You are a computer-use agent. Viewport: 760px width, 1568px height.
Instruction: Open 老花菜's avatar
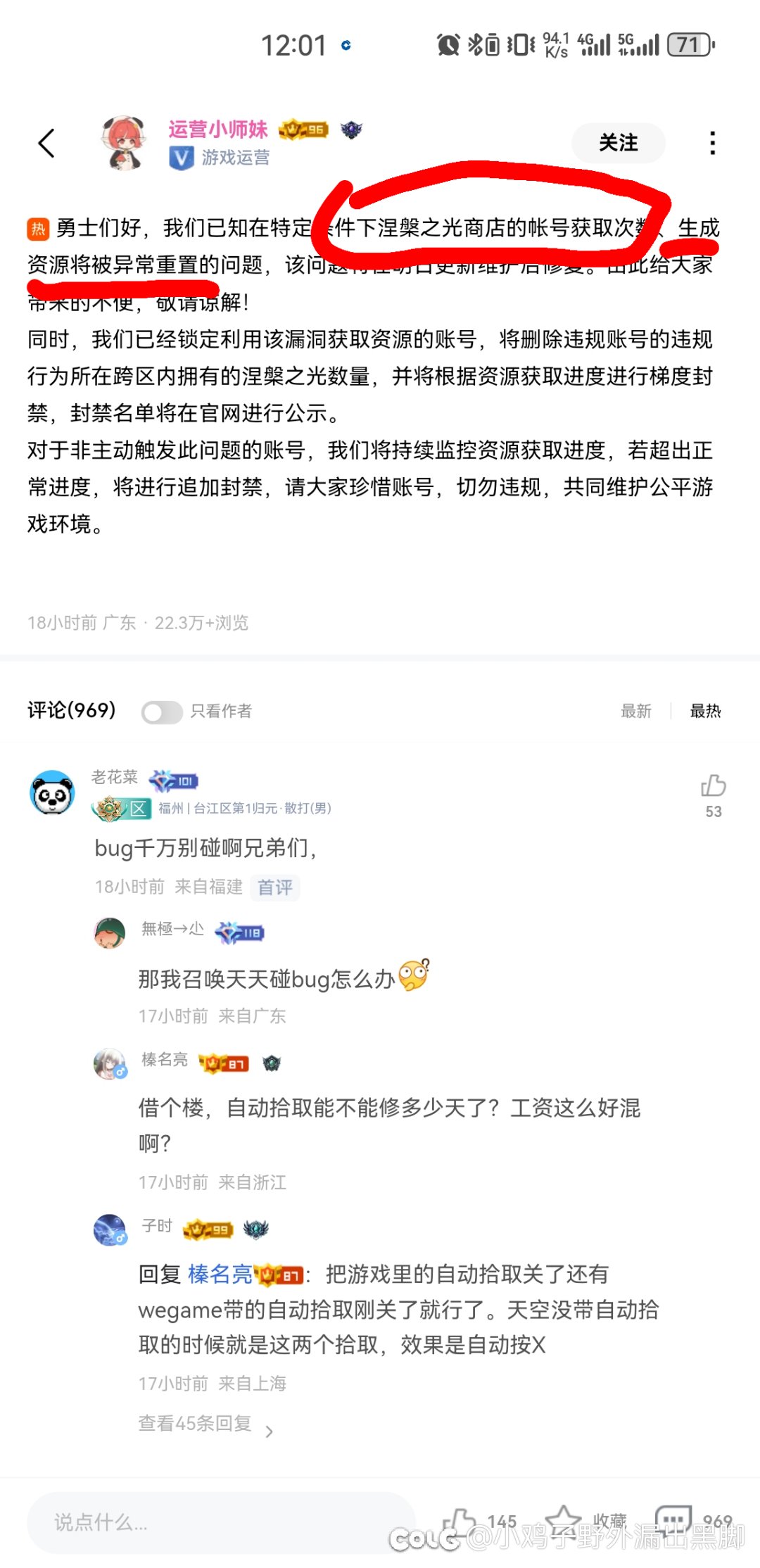click(x=53, y=793)
